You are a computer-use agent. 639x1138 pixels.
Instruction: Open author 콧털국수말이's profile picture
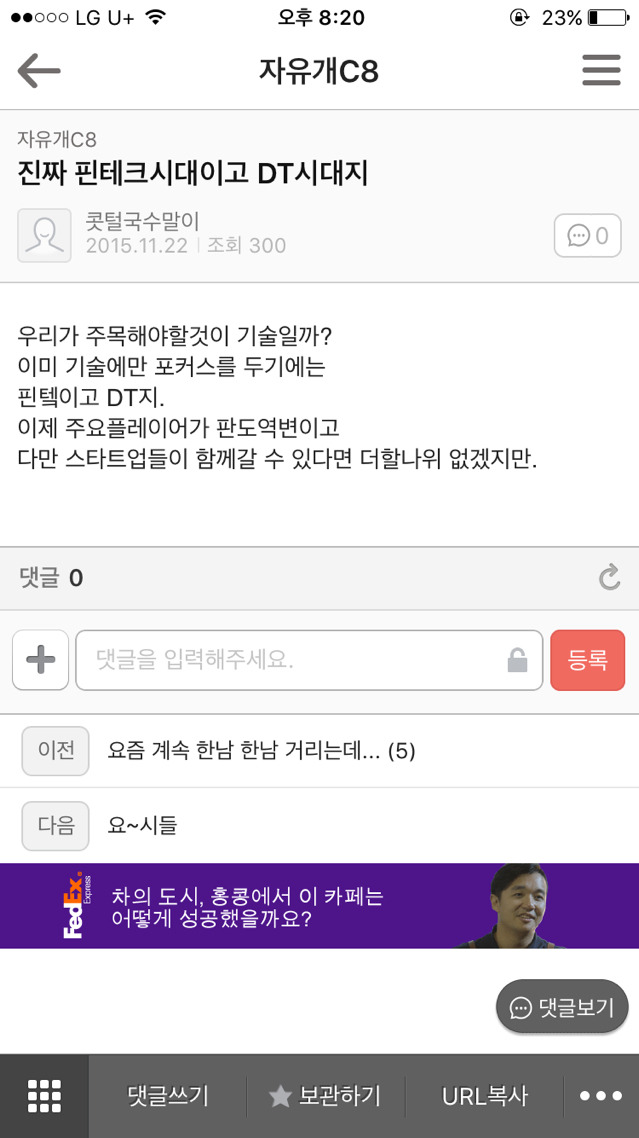point(44,235)
